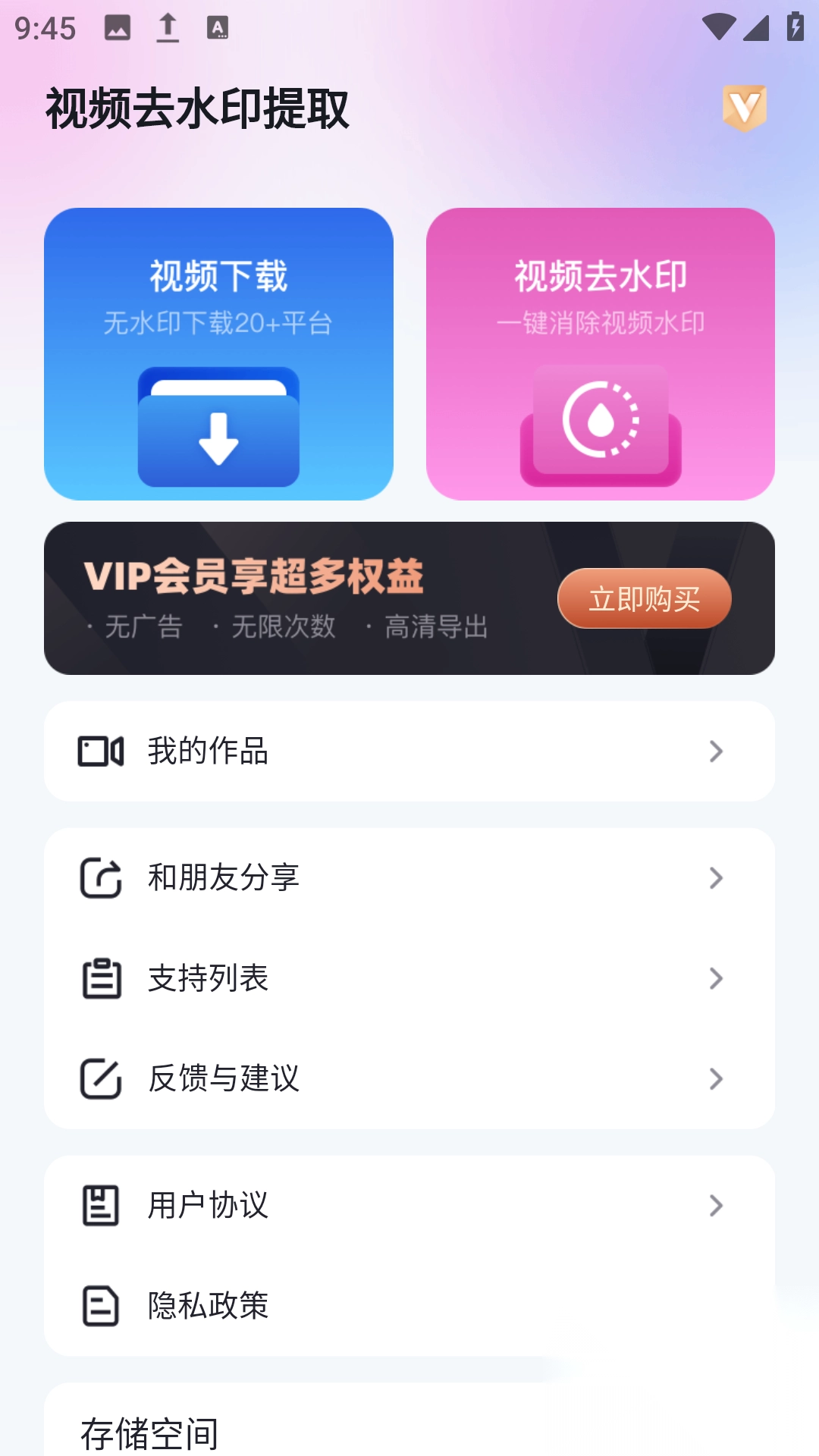Select the camera icon beside 我的作品
The height and width of the screenshot is (1456, 819).
101,752
